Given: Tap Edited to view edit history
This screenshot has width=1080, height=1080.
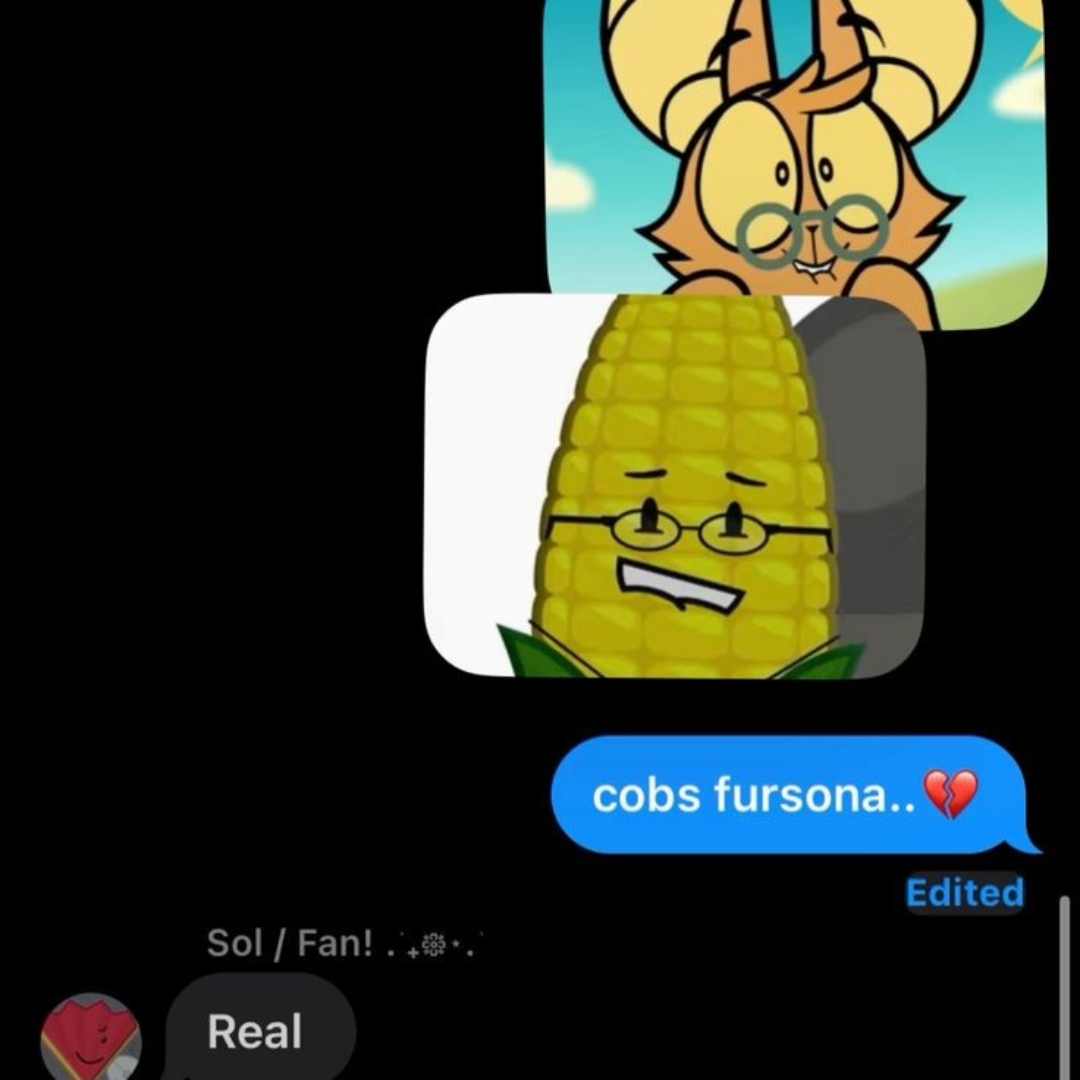Looking at the screenshot, I should [x=964, y=893].
